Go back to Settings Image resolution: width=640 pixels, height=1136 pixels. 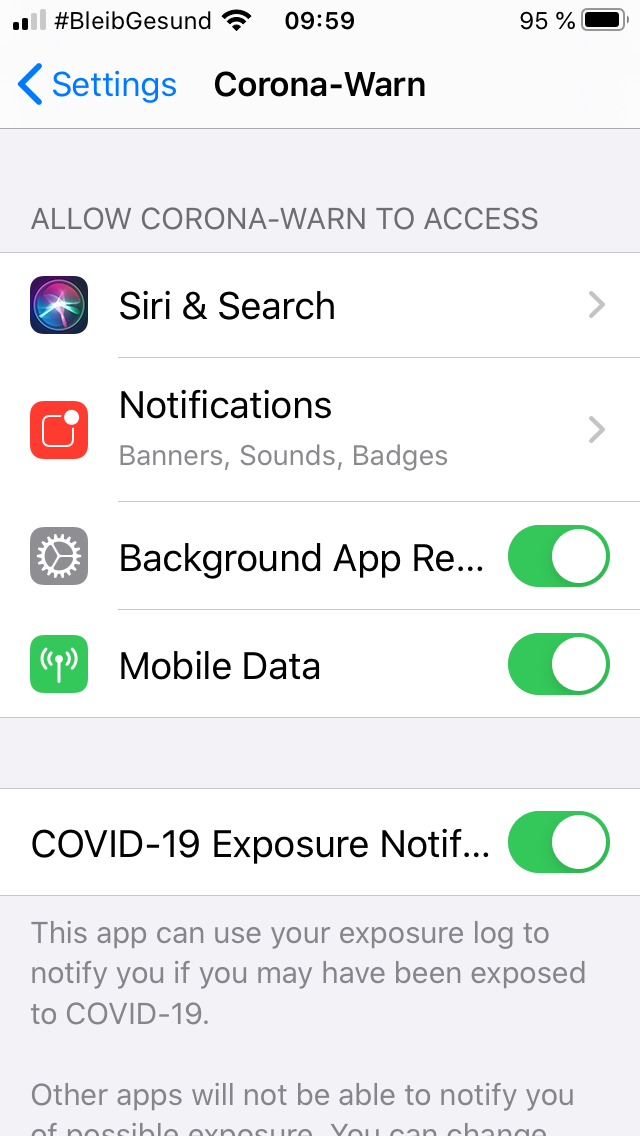point(97,85)
